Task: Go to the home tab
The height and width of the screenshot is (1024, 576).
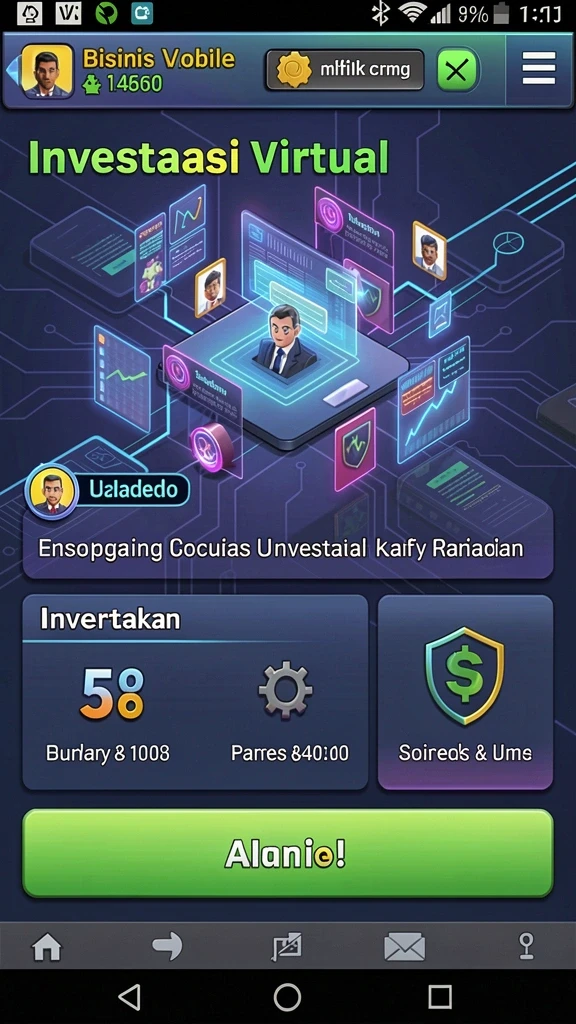Action: tap(47, 946)
